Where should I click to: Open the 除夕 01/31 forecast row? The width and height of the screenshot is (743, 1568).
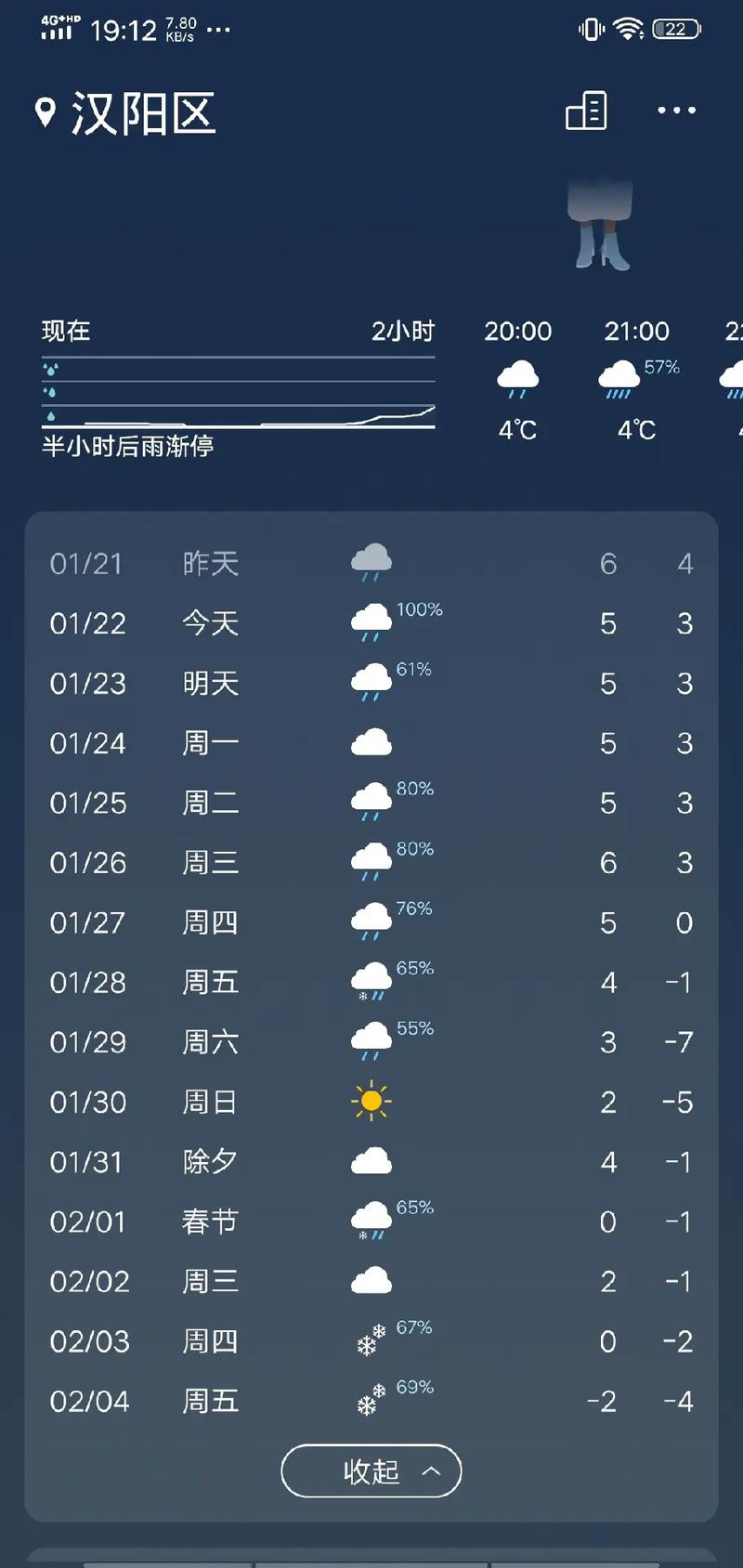[x=371, y=1161]
